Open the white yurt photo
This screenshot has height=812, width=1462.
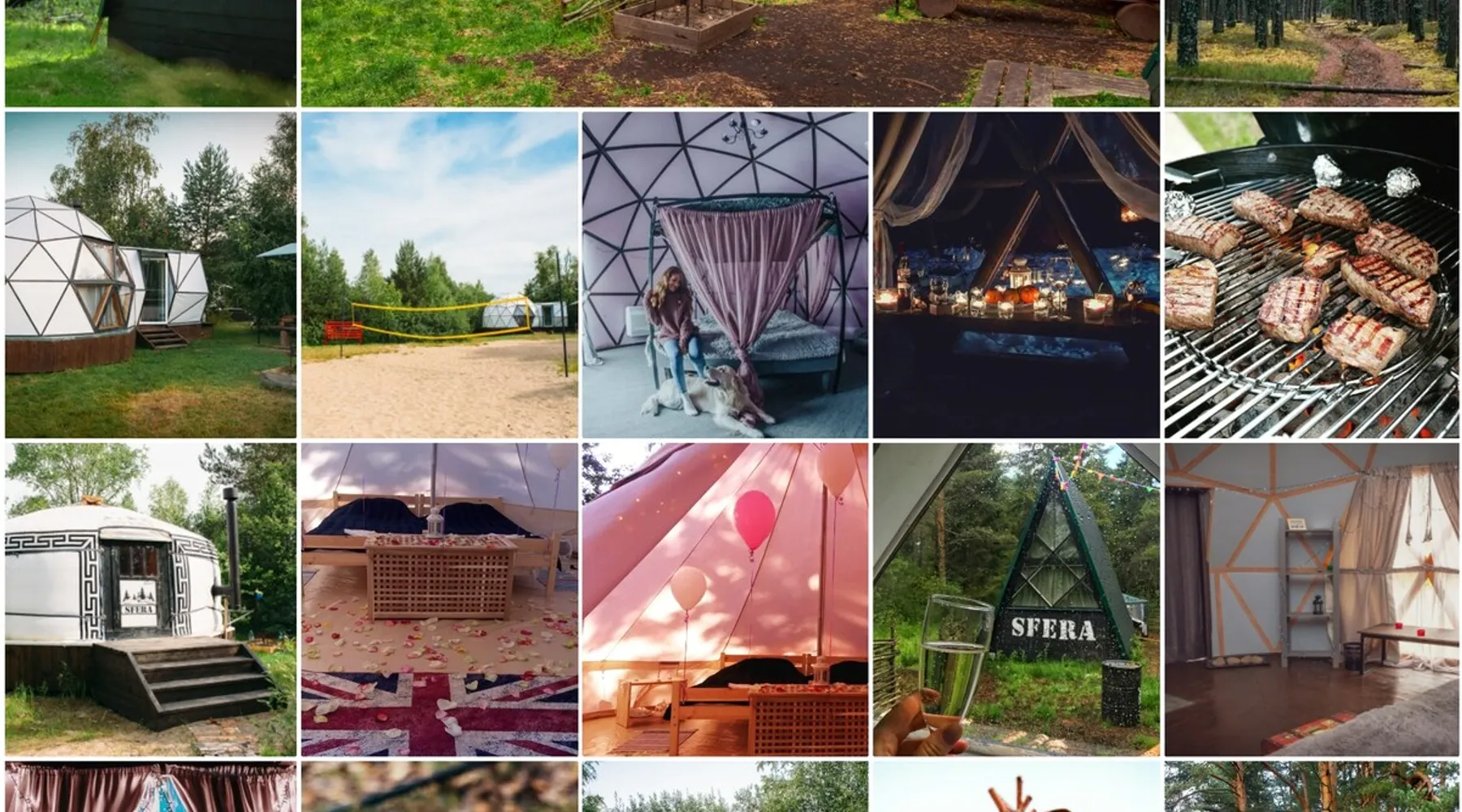tap(150, 599)
